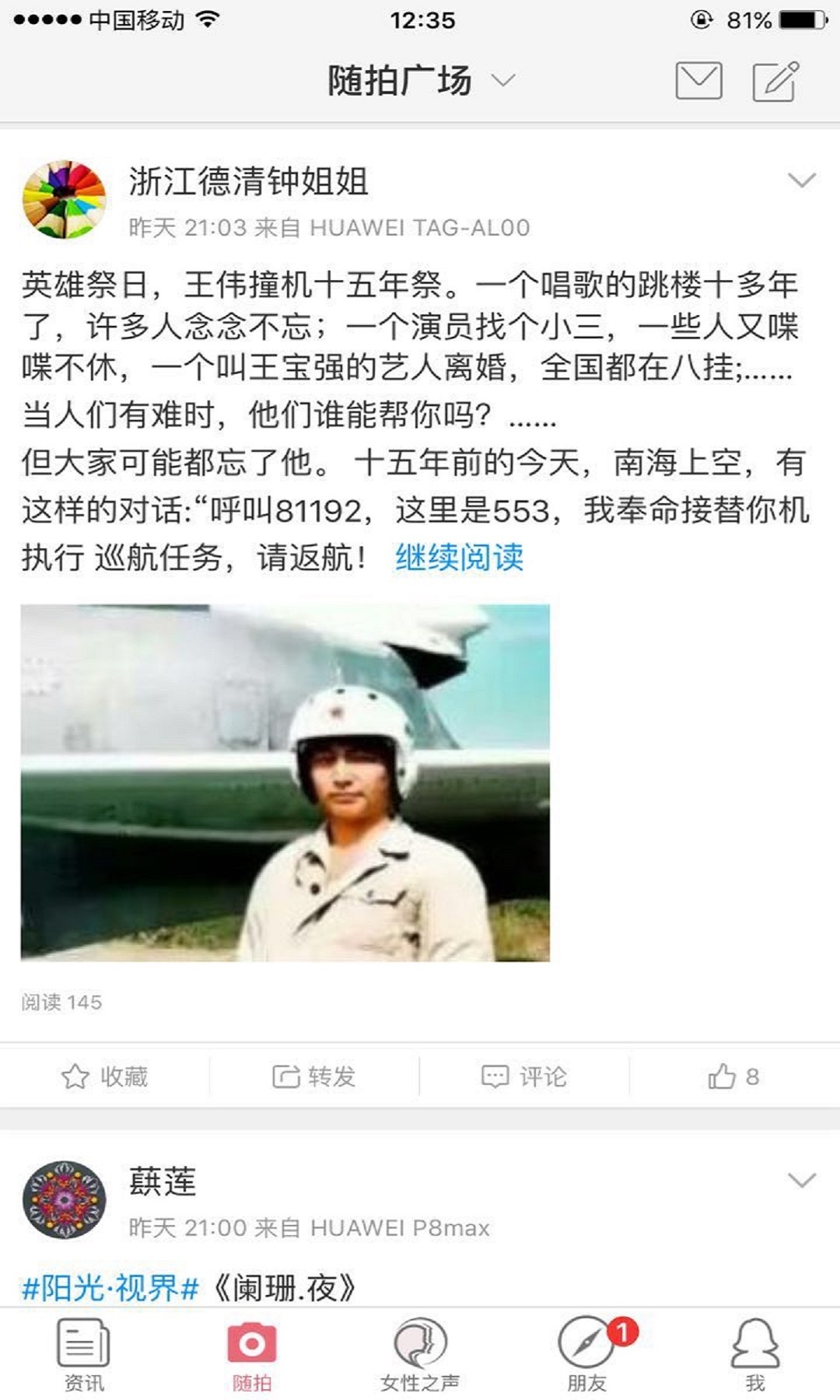Tap 收藏 to favorite the post

pyautogui.click(x=105, y=1076)
